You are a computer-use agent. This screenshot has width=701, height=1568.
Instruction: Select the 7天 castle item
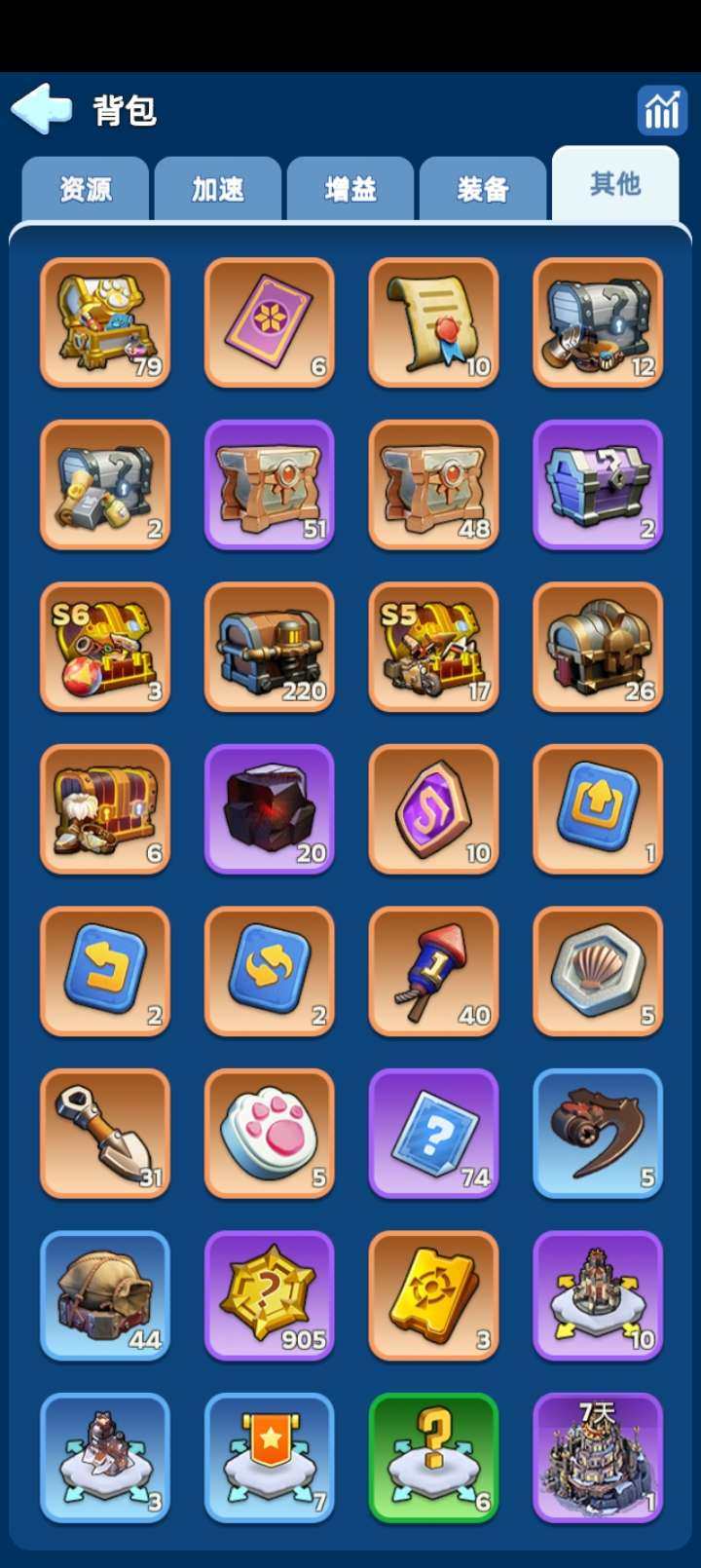pos(598,1458)
